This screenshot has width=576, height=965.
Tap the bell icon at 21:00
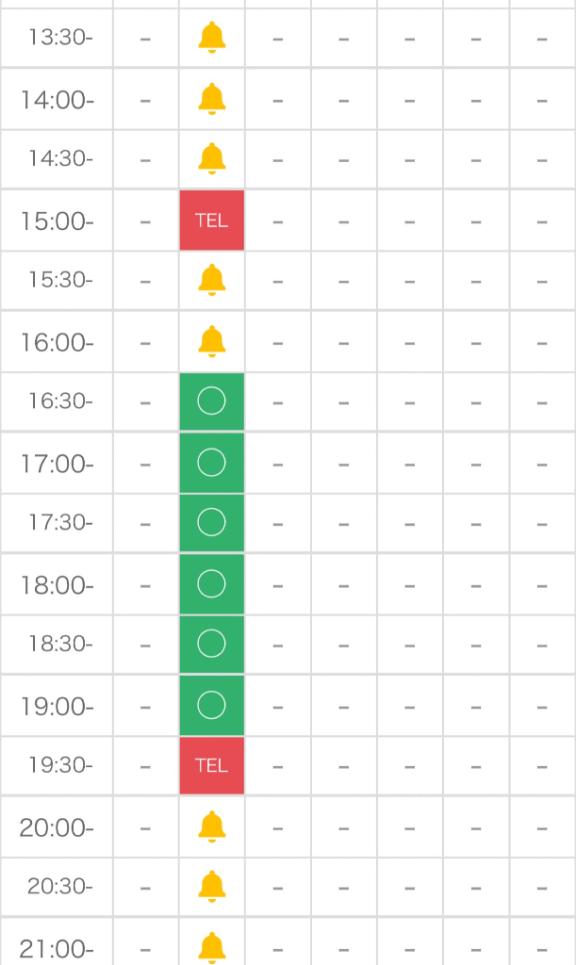click(212, 948)
